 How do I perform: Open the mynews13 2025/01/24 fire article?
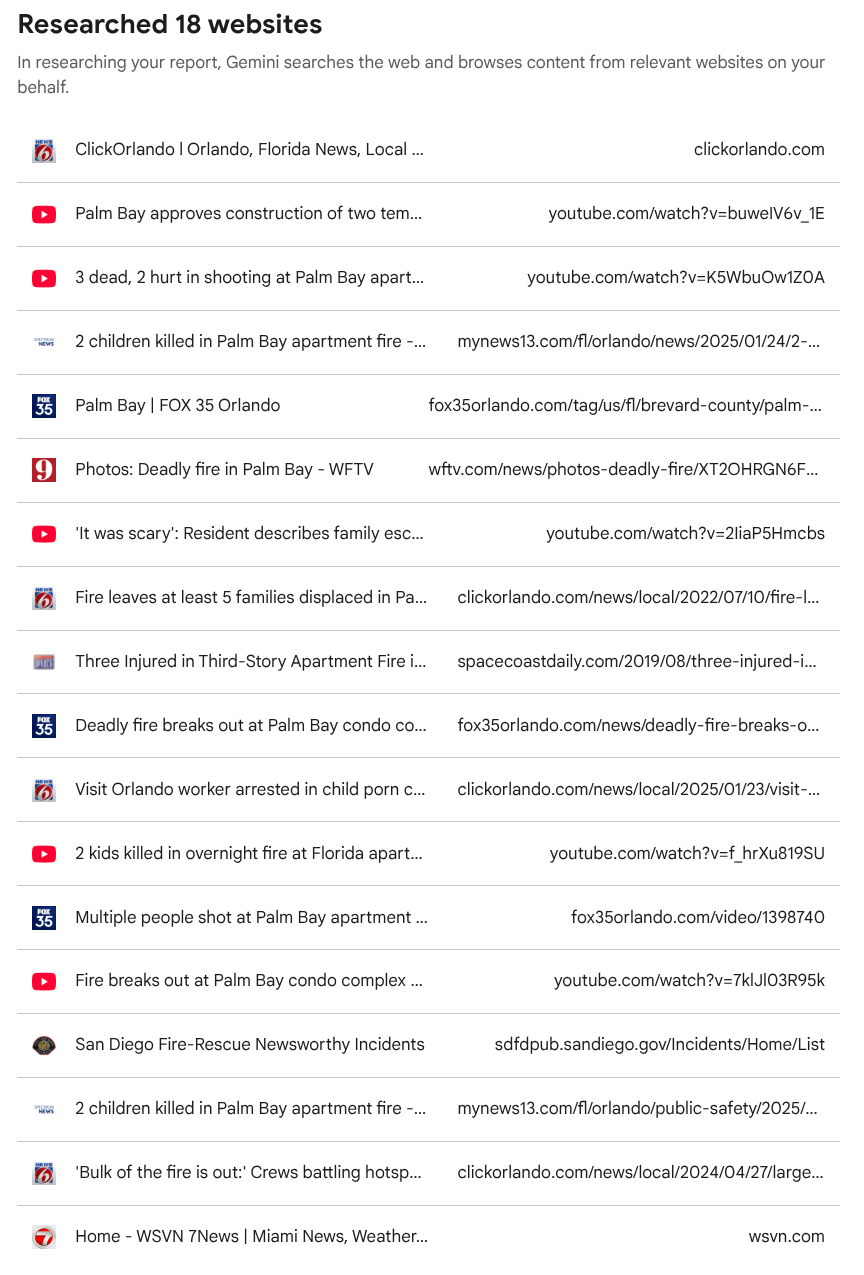[x=251, y=342]
